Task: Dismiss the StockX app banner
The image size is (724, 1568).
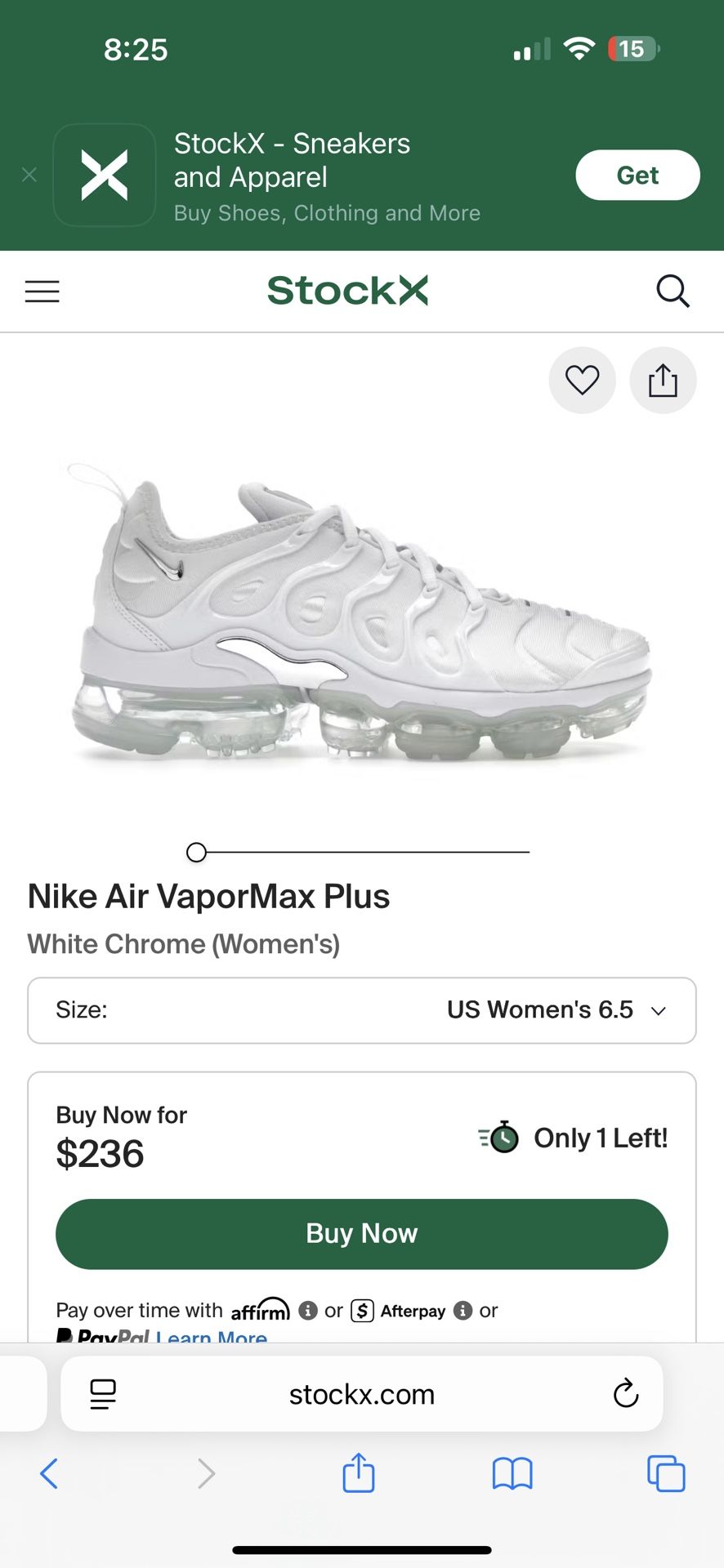Action: click(29, 175)
